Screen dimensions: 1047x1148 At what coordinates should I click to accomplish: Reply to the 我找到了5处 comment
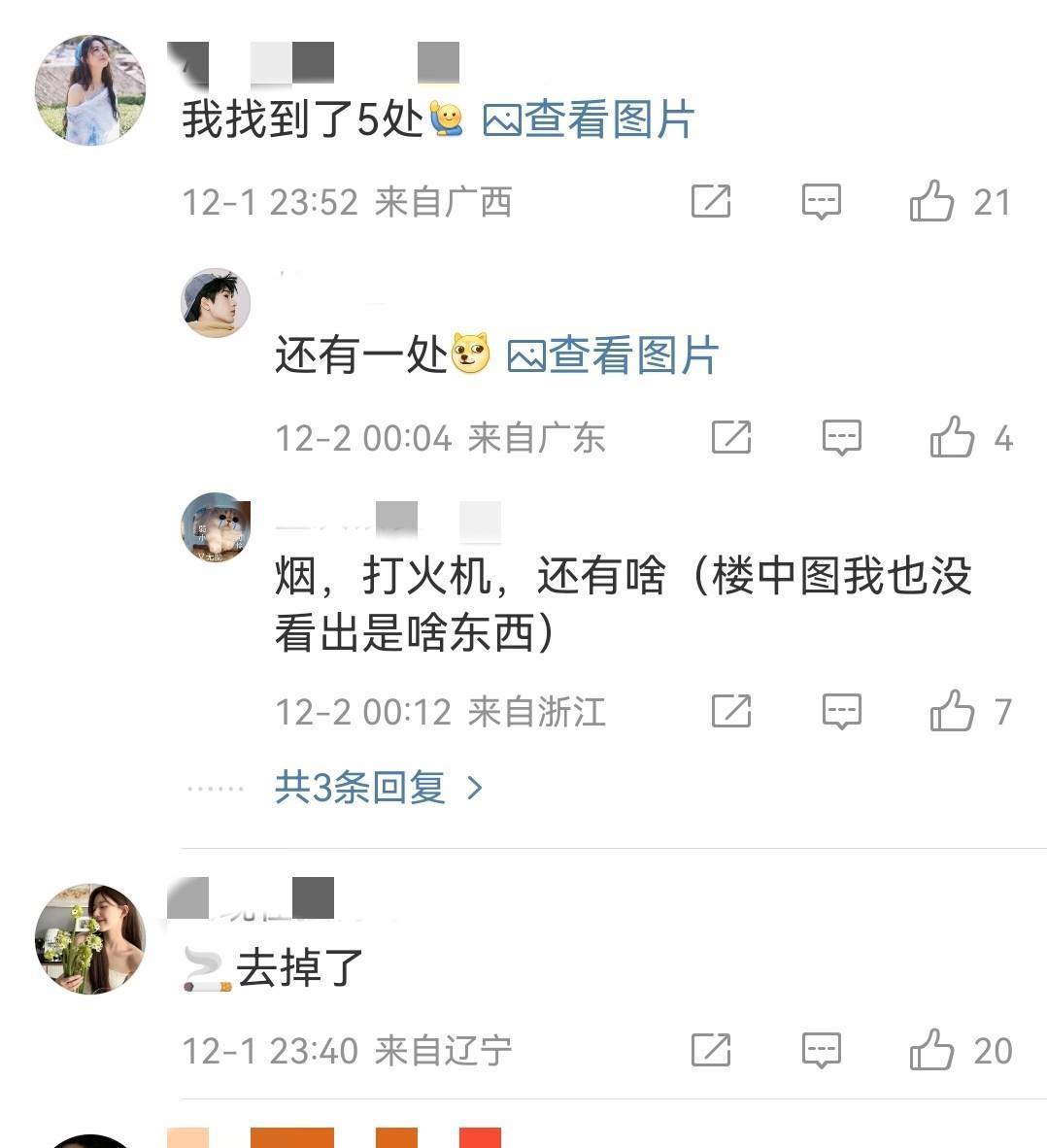821,202
